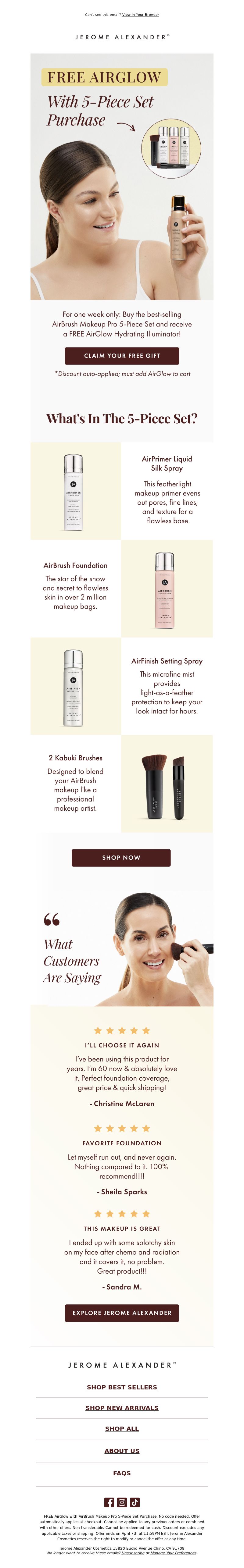Tap Explore Jerome Alexander button
Image resolution: width=244 pixels, height=1568 pixels.
click(x=122, y=1312)
